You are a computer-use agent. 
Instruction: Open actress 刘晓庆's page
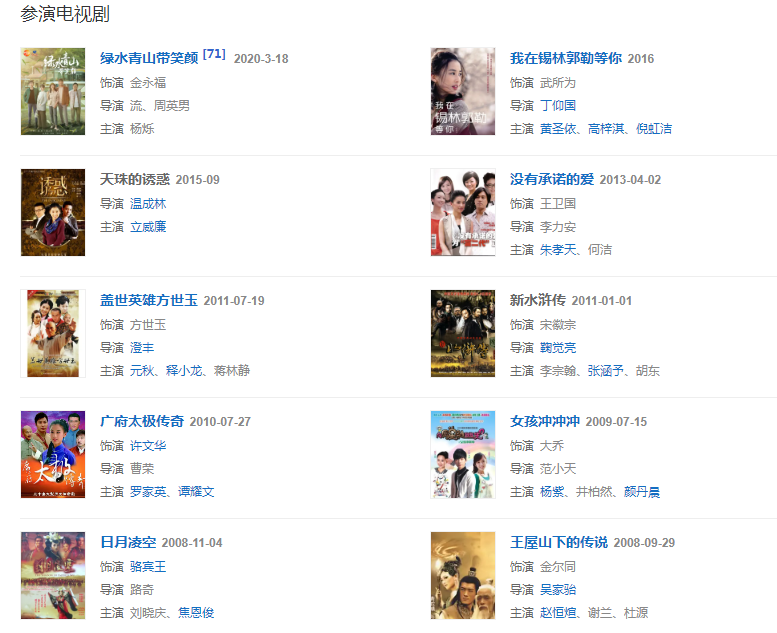[x=148, y=612]
